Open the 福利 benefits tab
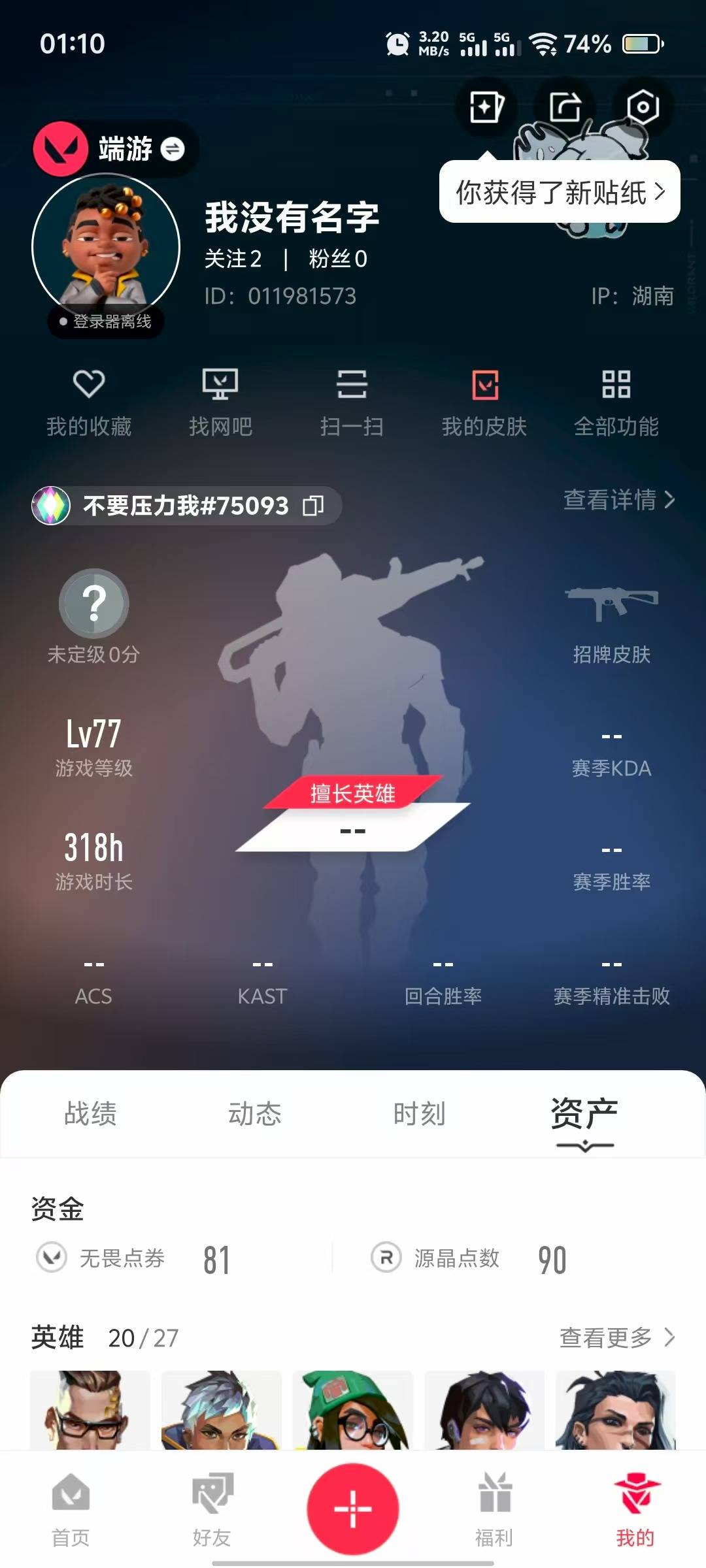Image resolution: width=706 pixels, height=1568 pixels. coord(494,1509)
